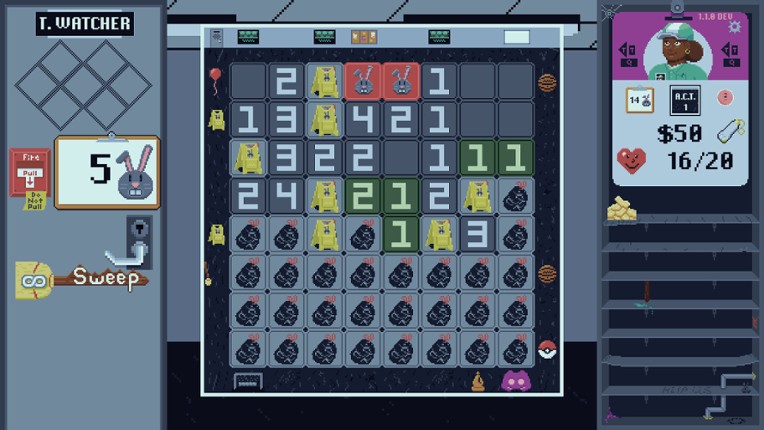Reveal the covered tile left of the 3
The width and height of the screenshot is (764, 430).
440,235
